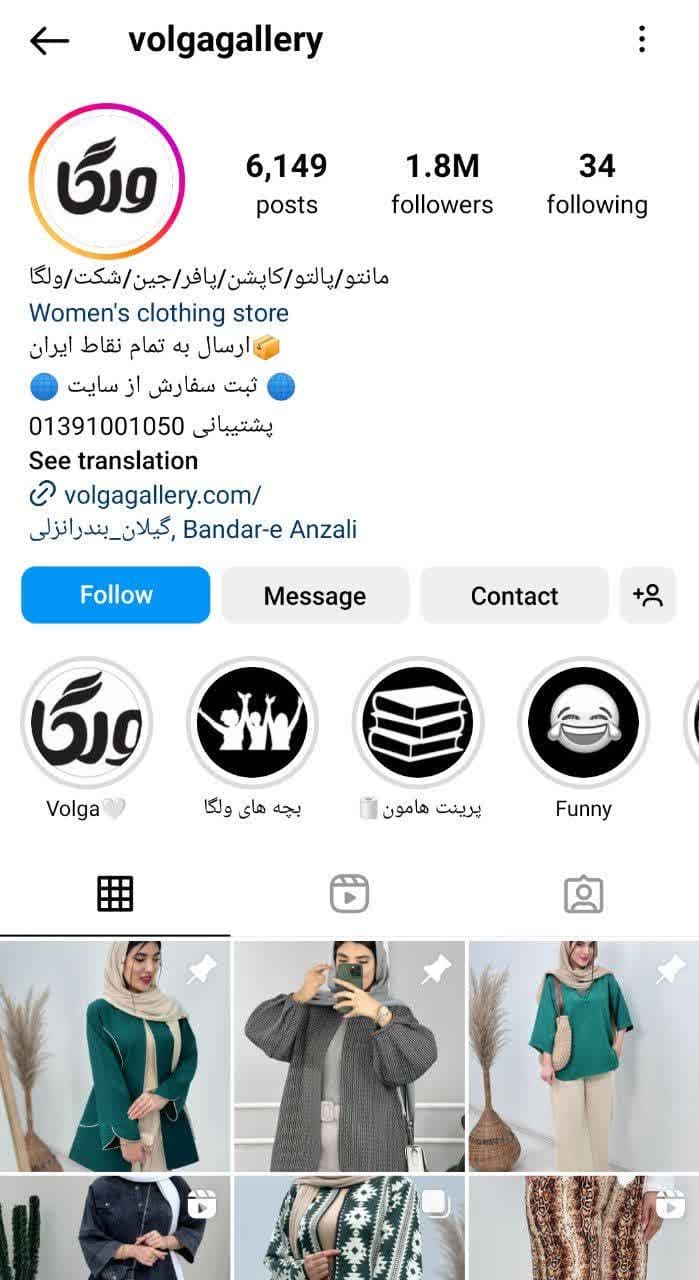Image resolution: width=699 pixels, height=1280 pixels.
Task: Open the volgagallery.com website link
Action: 161,494
